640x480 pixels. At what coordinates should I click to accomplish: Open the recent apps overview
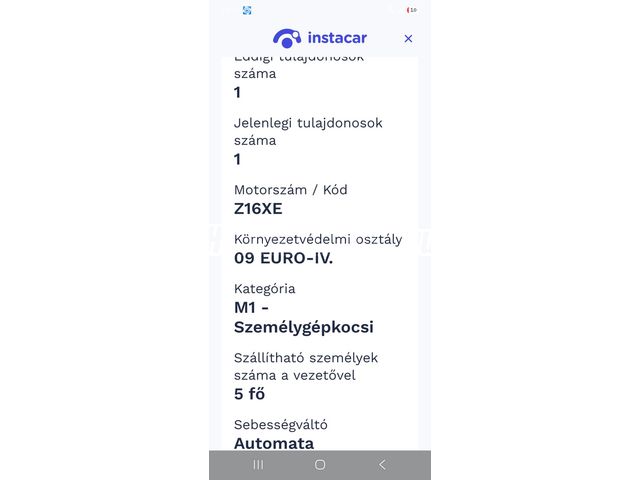pyautogui.click(x=258, y=464)
